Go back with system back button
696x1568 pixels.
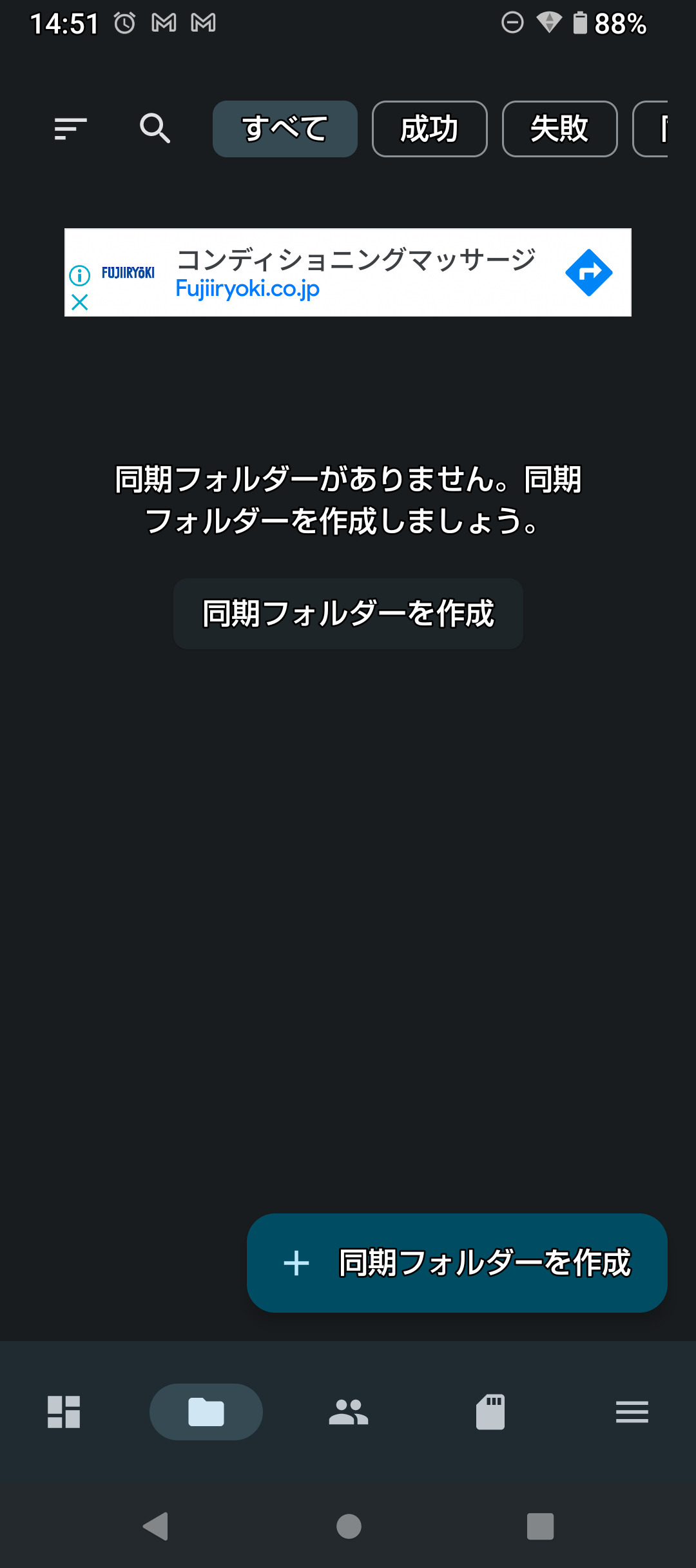(x=155, y=1526)
